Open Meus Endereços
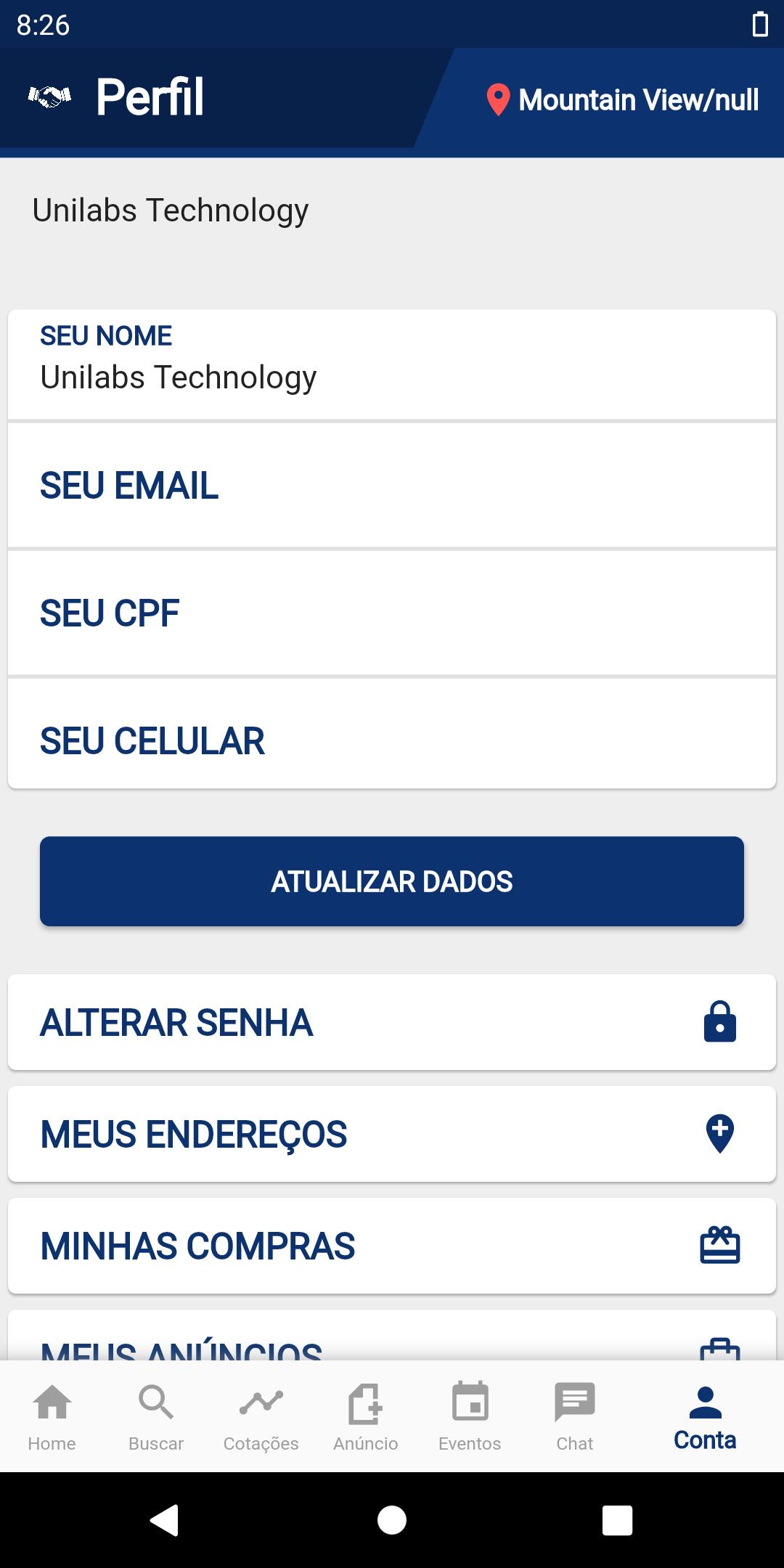This screenshot has width=784, height=1568. (x=392, y=1134)
